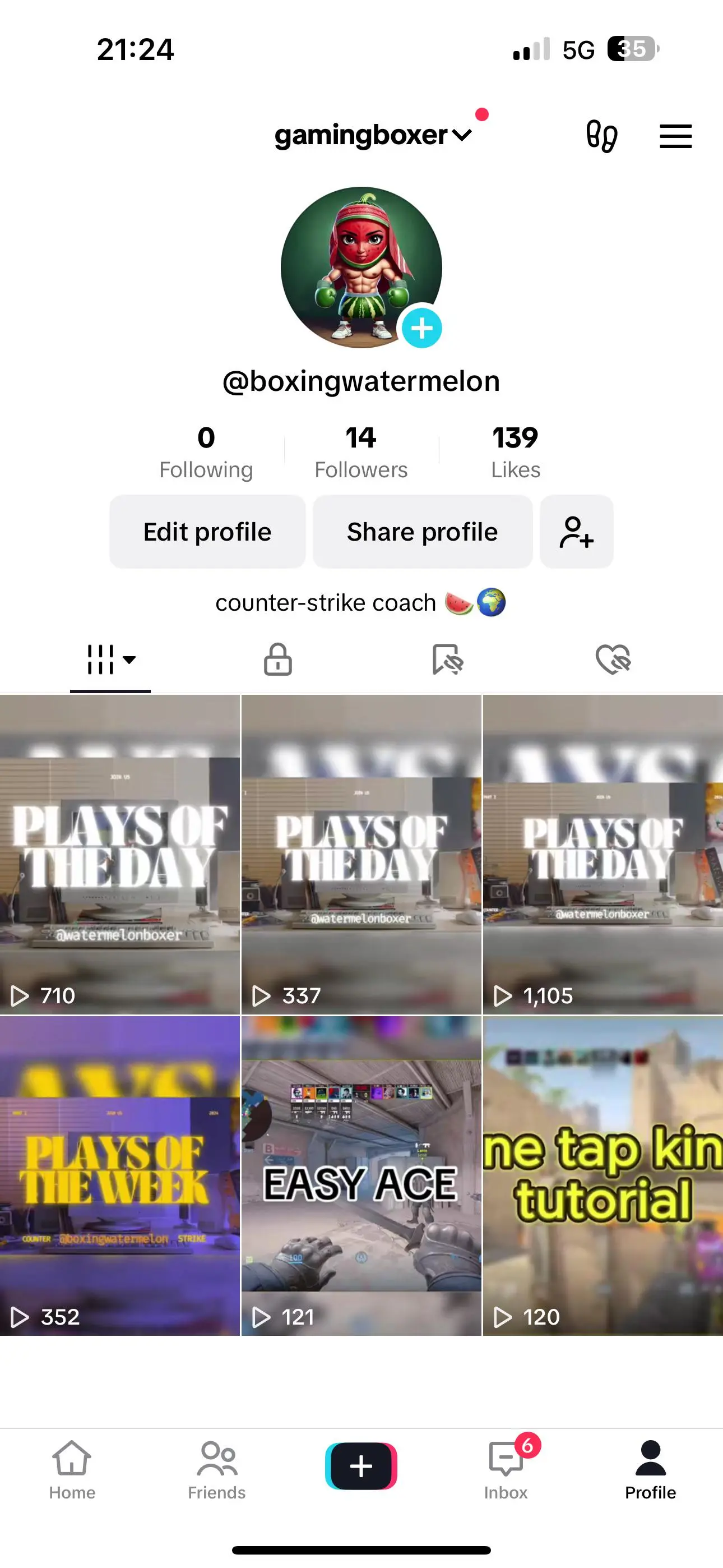Open the add friends icon button
This screenshot has width=723, height=1568.
click(576, 532)
